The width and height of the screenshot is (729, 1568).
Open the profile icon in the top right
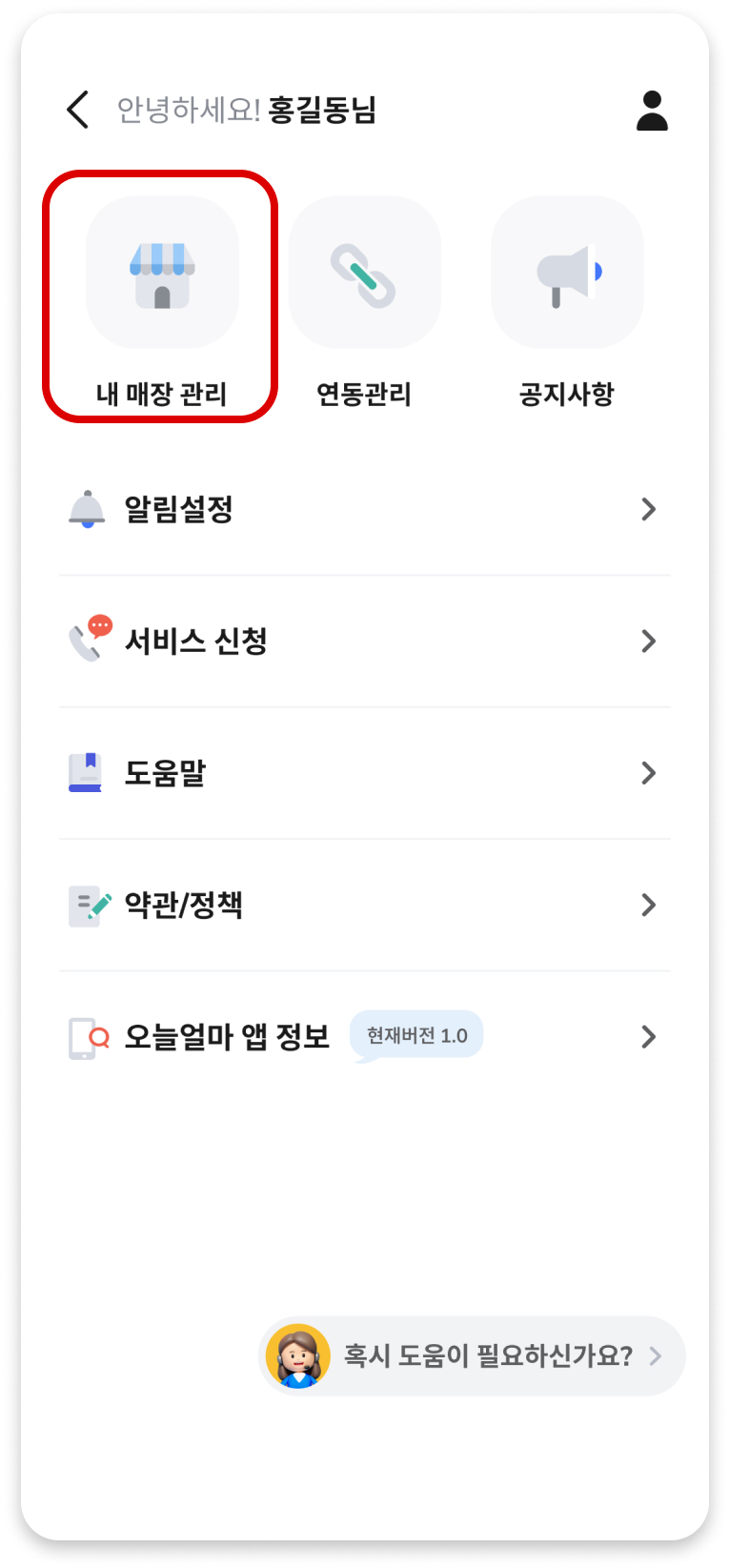point(652,111)
